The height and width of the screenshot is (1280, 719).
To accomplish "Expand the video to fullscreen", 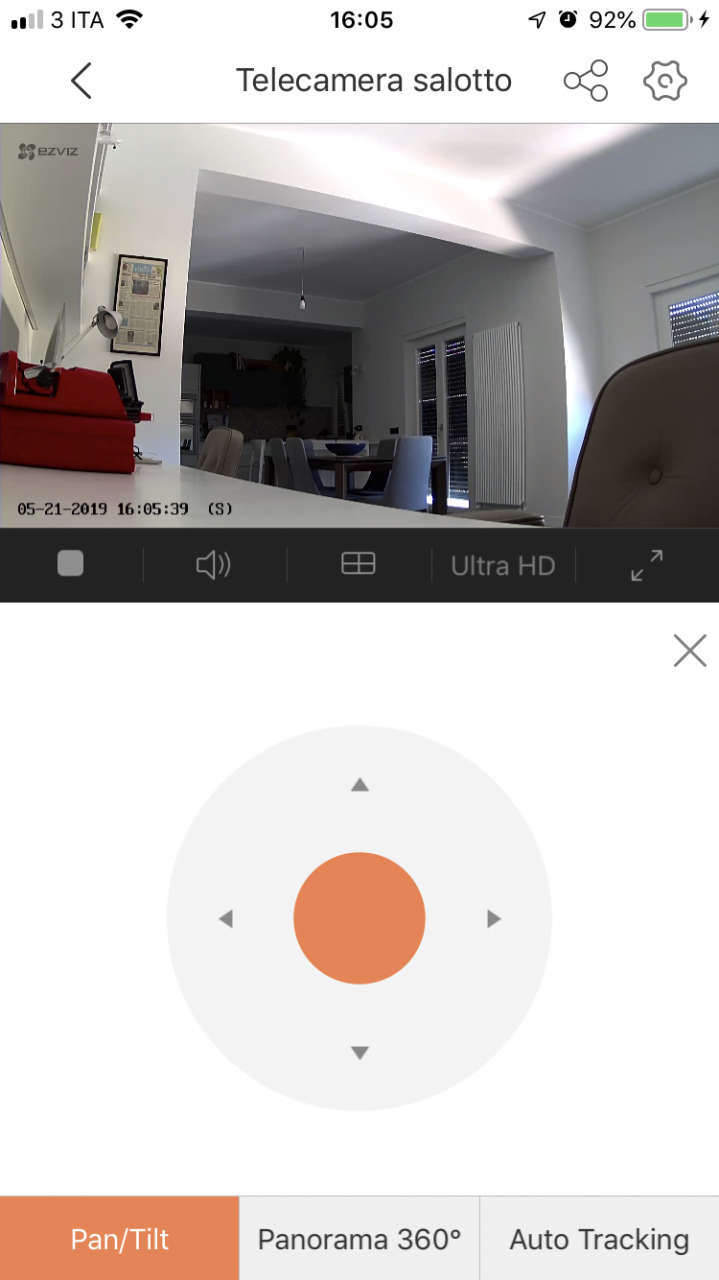I will click(647, 566).
